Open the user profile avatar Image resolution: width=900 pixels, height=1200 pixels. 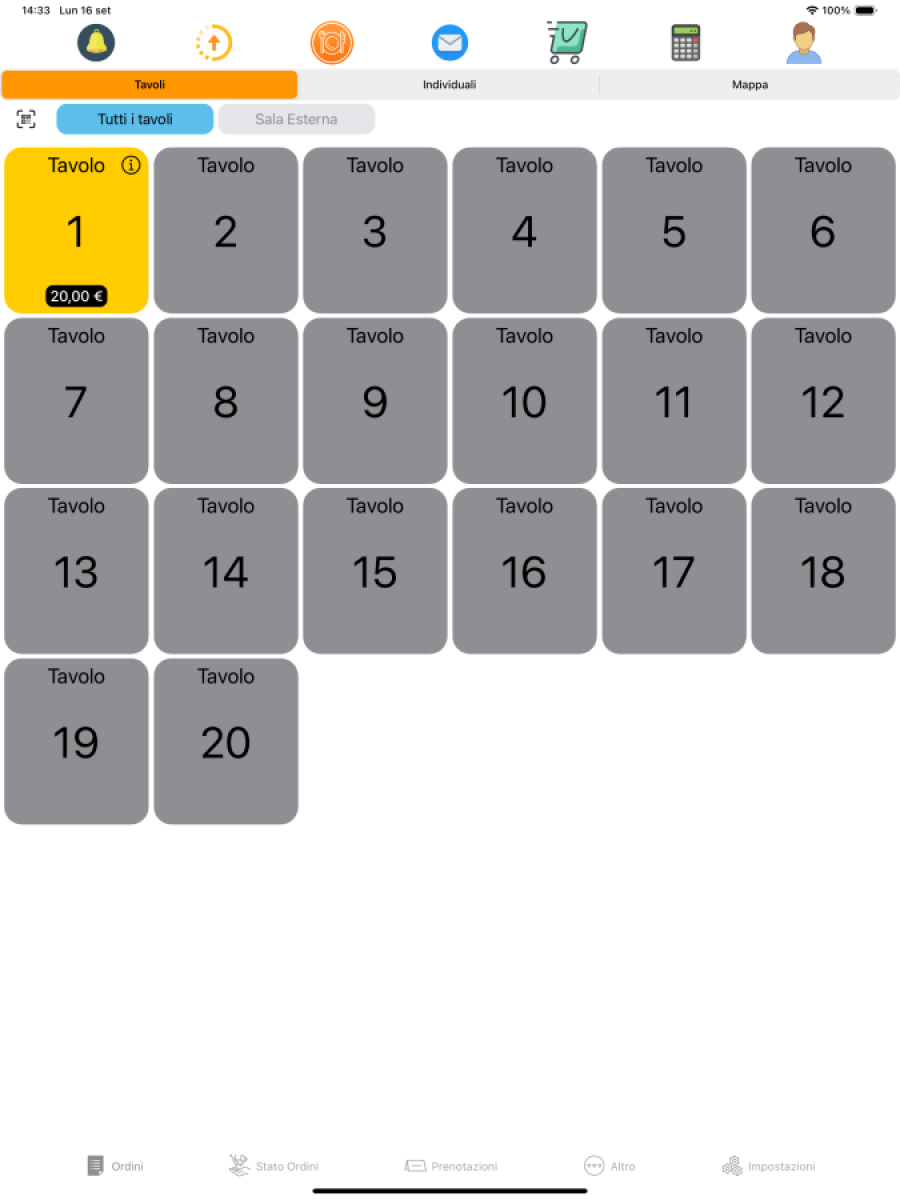[803, 43]
